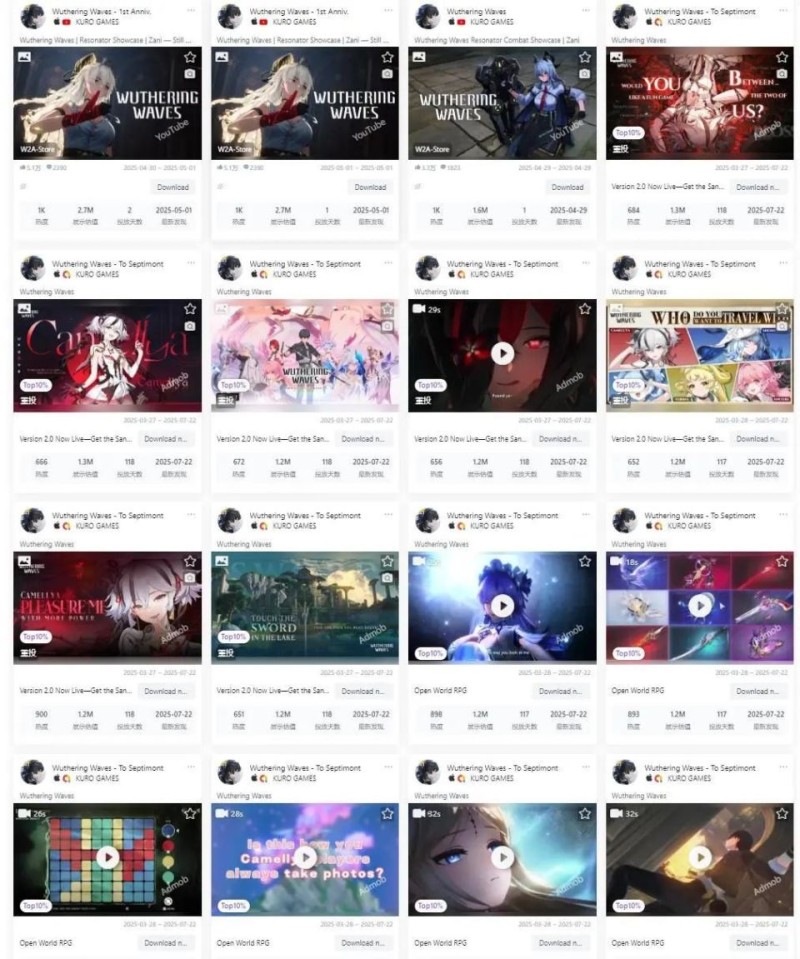Play the 28s Camellya photos video
The image size is (800, 959).
(305, 857)
